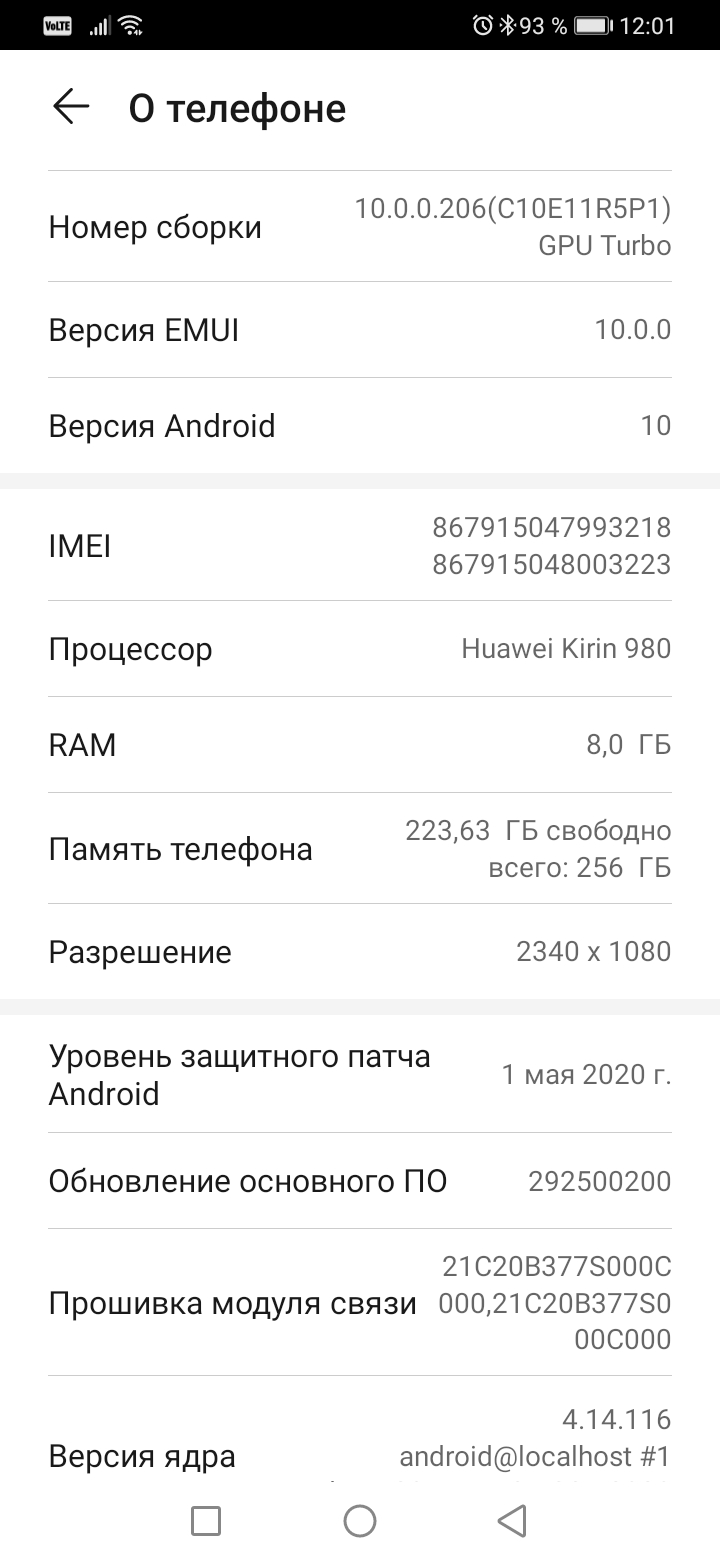The height and width of the screenshot is (1560, 720).
Task: Go back from the О телефоне screen
Action: (x=71, y=107)
